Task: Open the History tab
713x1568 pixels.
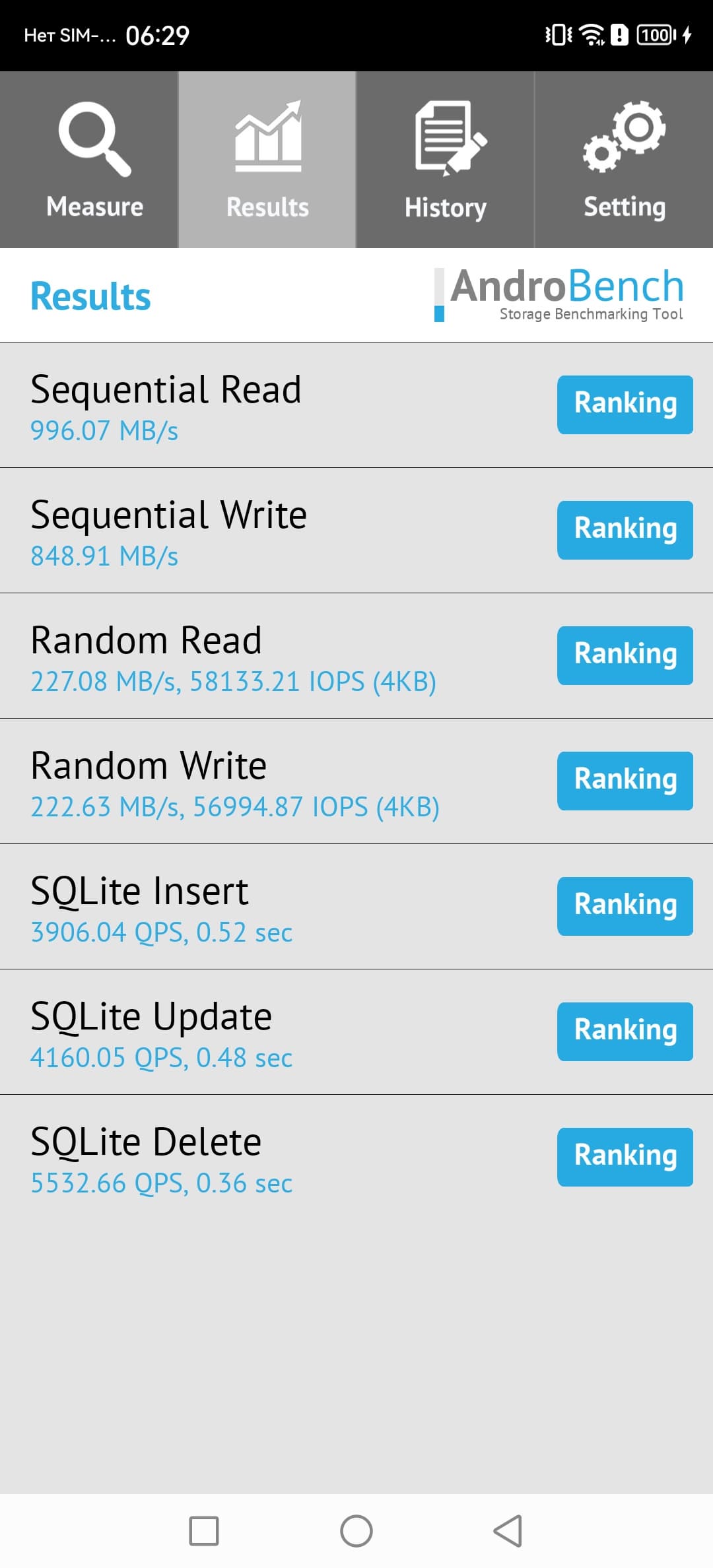Action: pyautogui.click(x=446, y=160)
